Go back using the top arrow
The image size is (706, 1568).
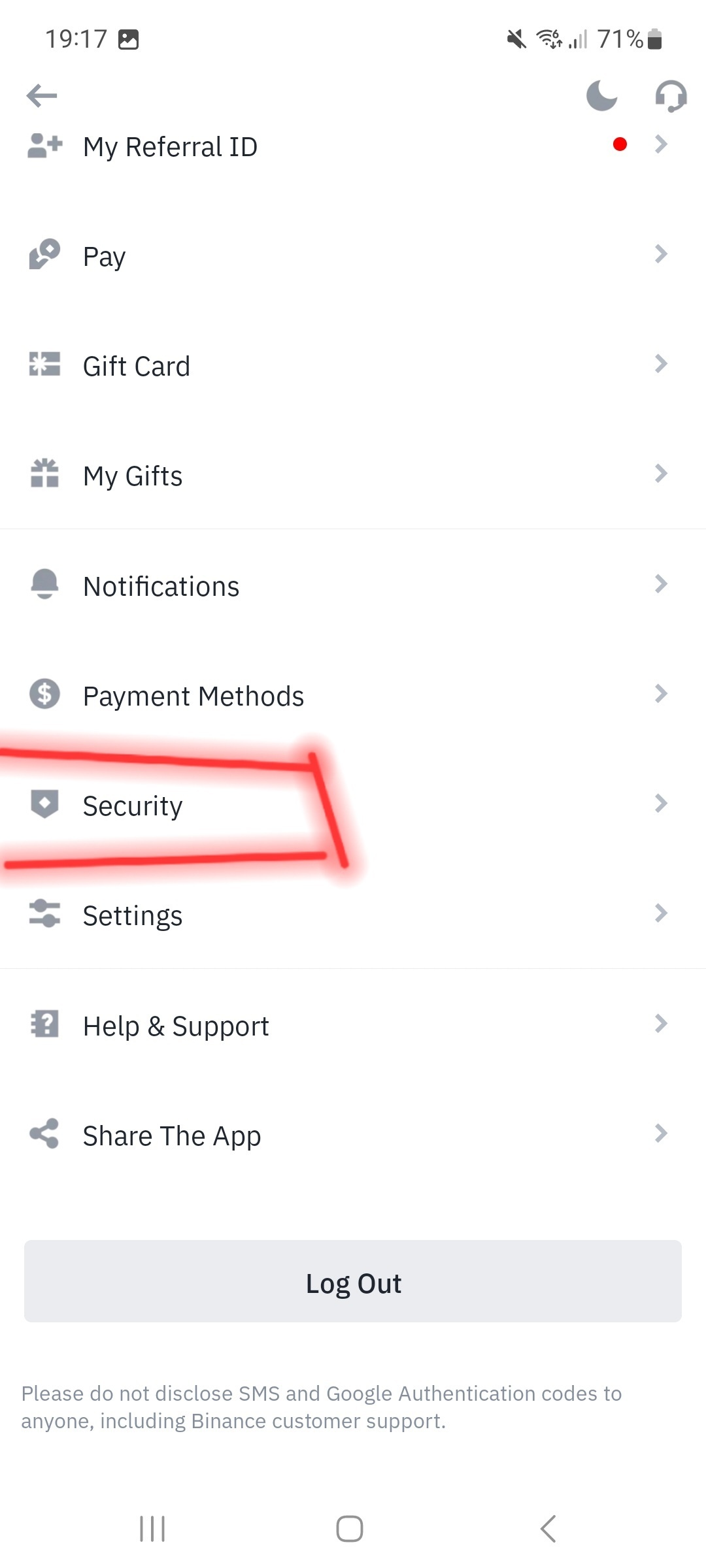pos(42,96)
